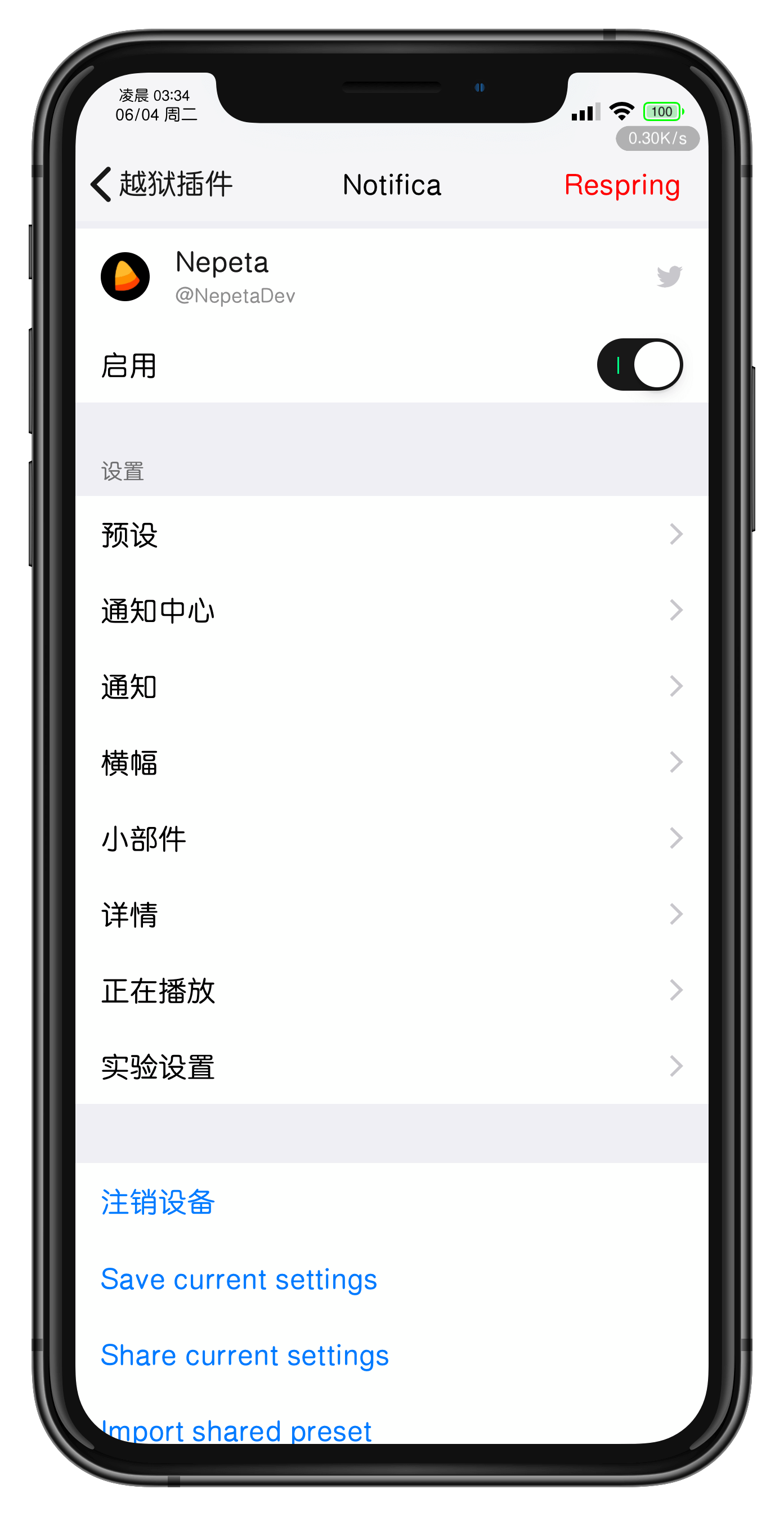Open the 正在播放 settings
This screenshot has height=1516, width=784.
pos(391,990)
